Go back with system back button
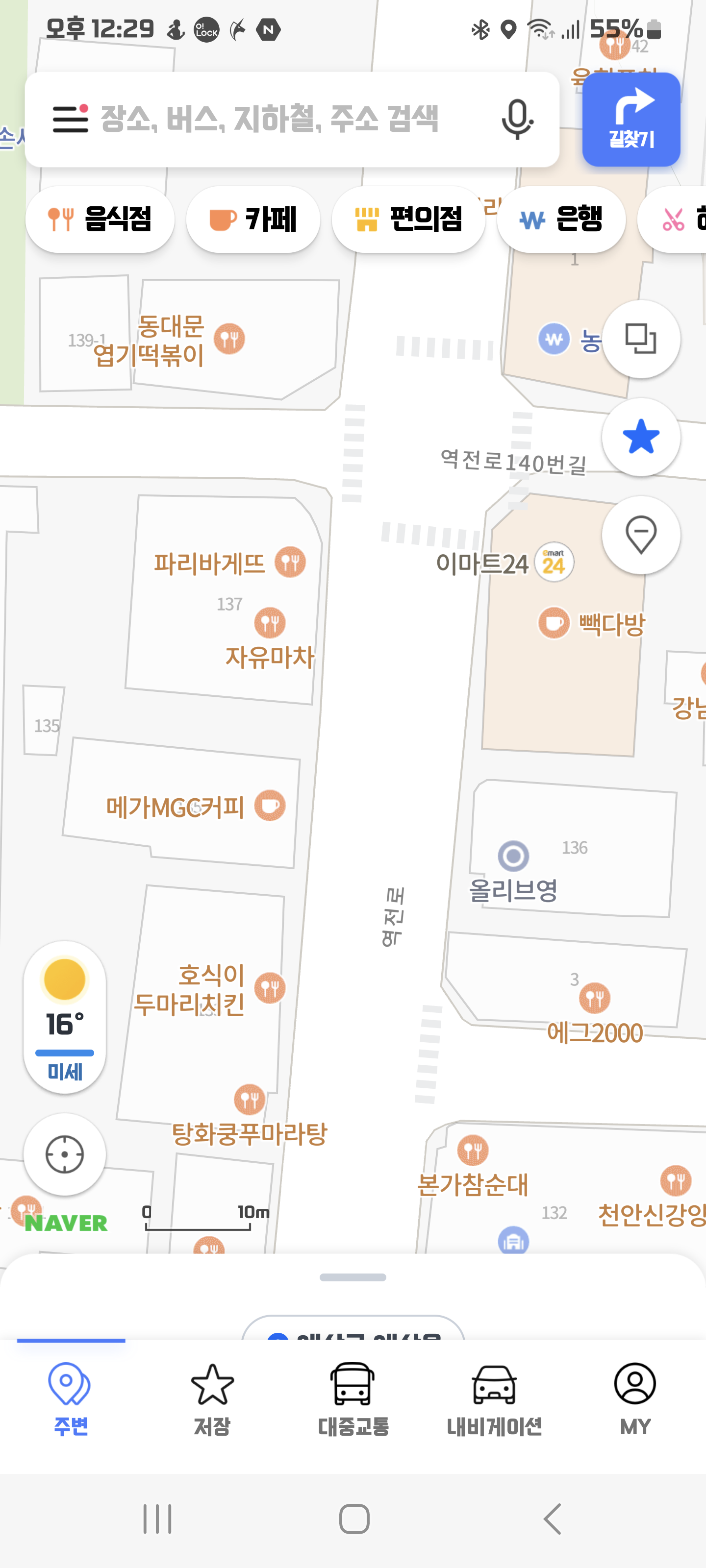Viewport: 706px width, 1568px height. [552, 1519]
